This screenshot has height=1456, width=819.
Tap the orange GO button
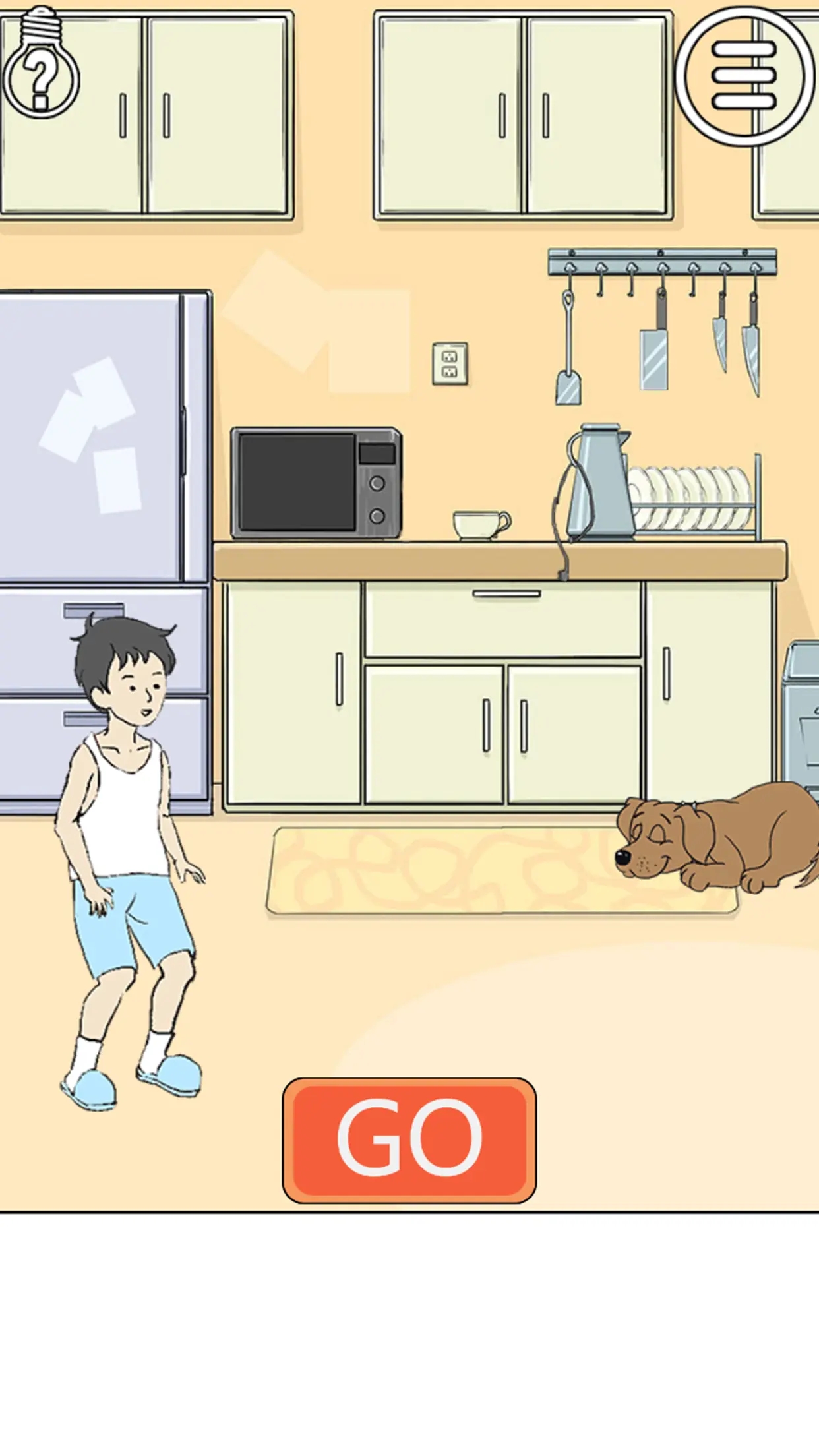(409, 1139)
